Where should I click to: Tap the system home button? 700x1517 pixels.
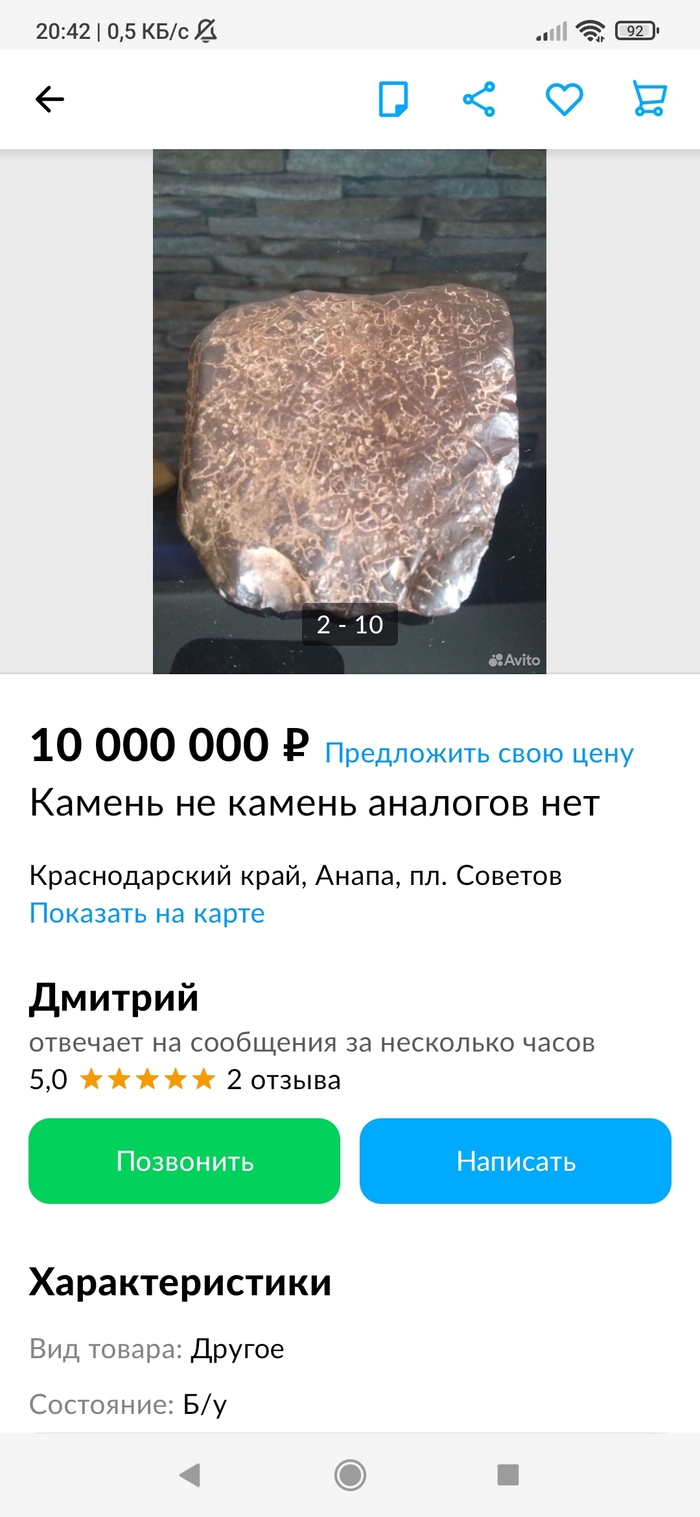(350, 1474)
